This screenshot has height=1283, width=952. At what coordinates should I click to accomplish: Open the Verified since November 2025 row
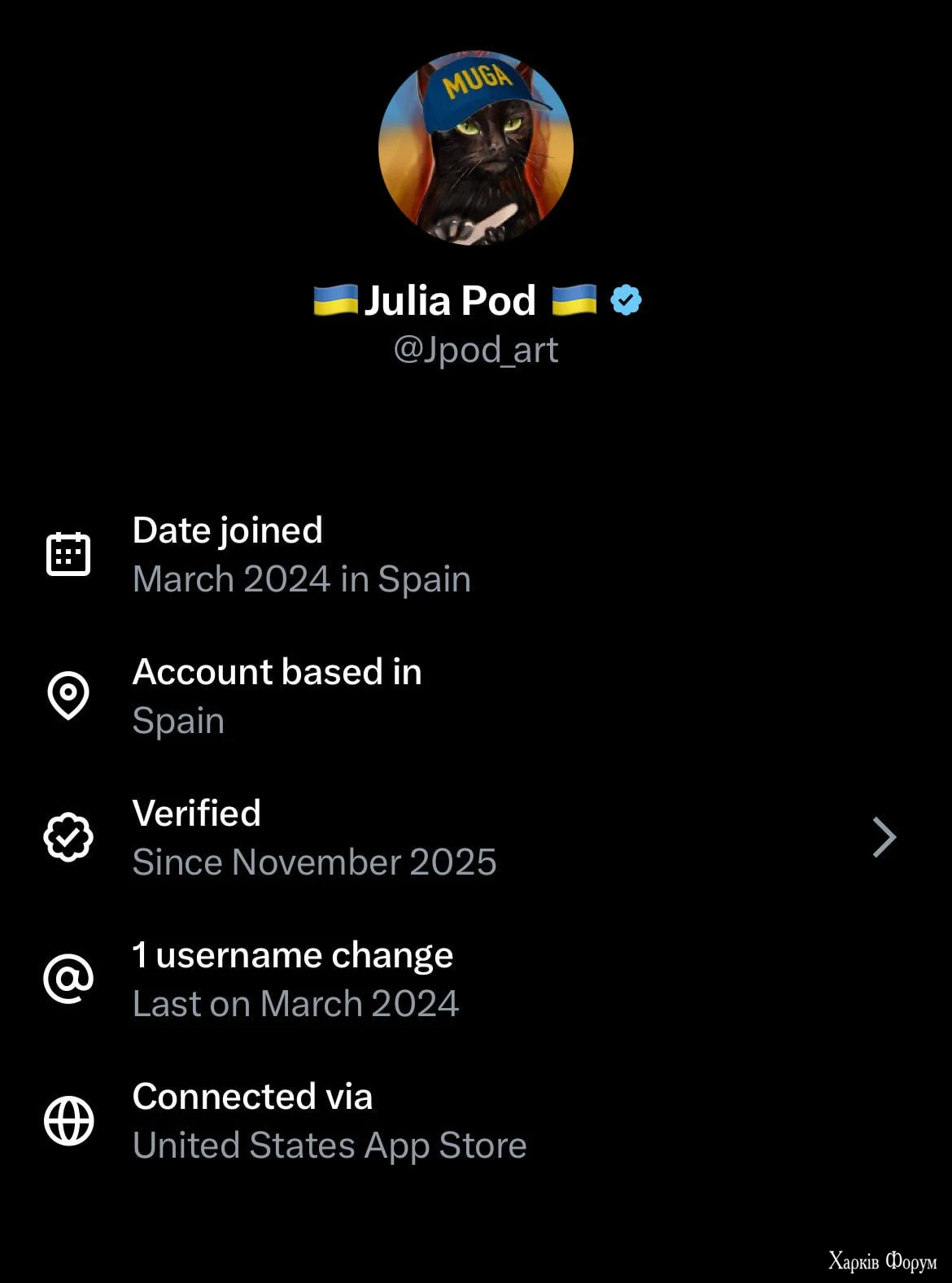pos(475,838)
